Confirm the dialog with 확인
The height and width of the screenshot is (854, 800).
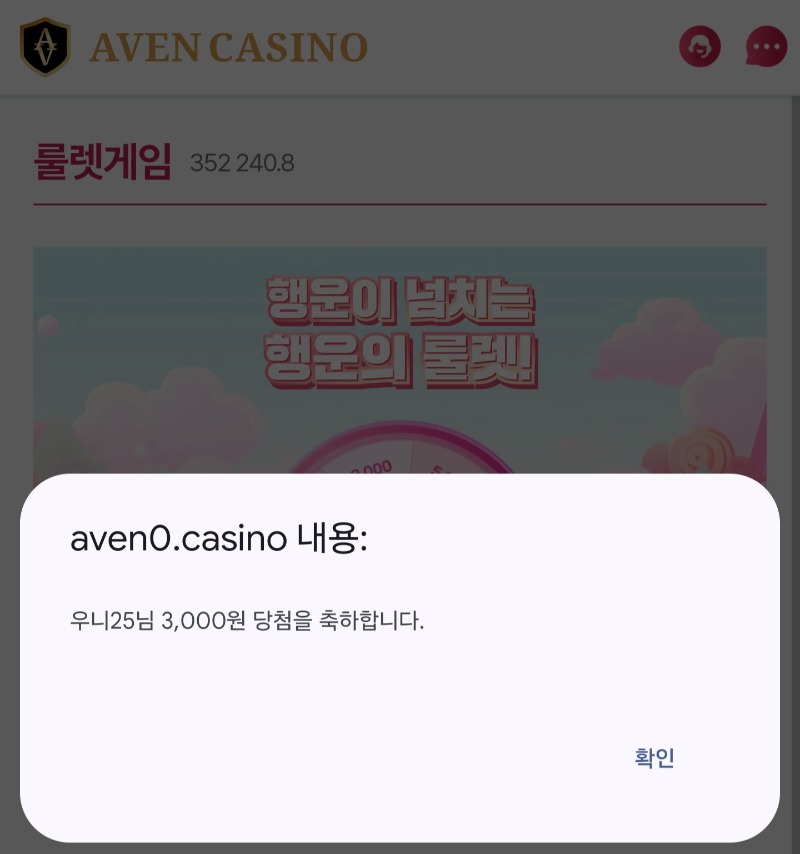coord(655,758)
